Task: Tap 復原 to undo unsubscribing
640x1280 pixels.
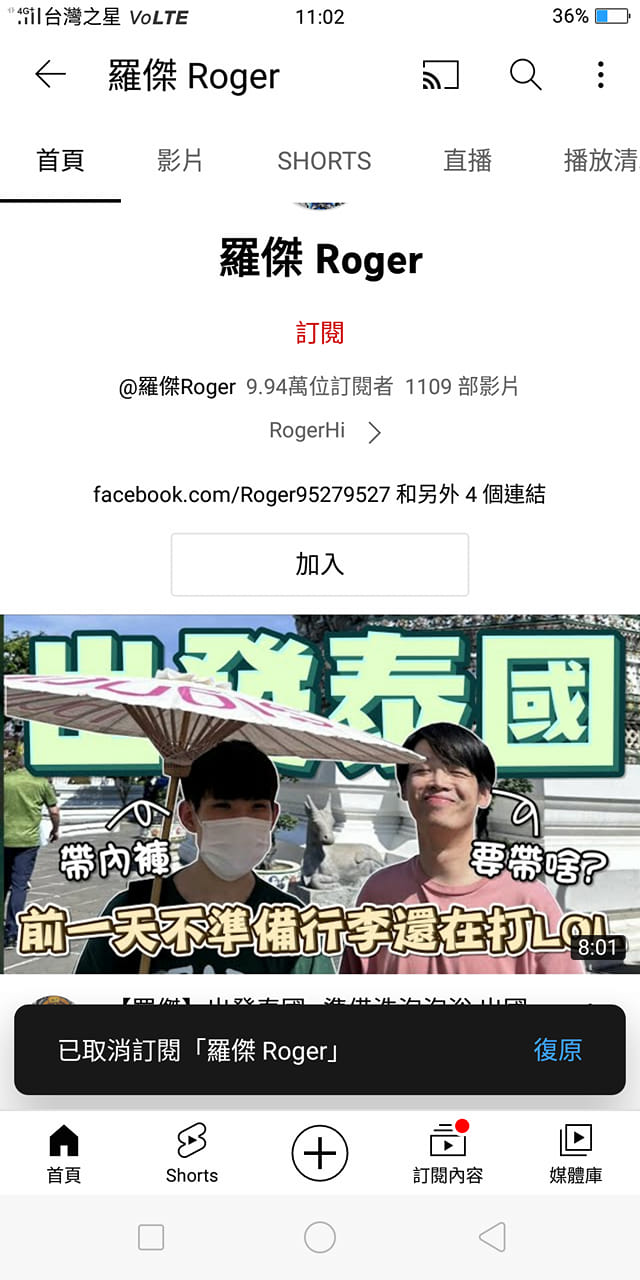Action: tap(557, 1050)
